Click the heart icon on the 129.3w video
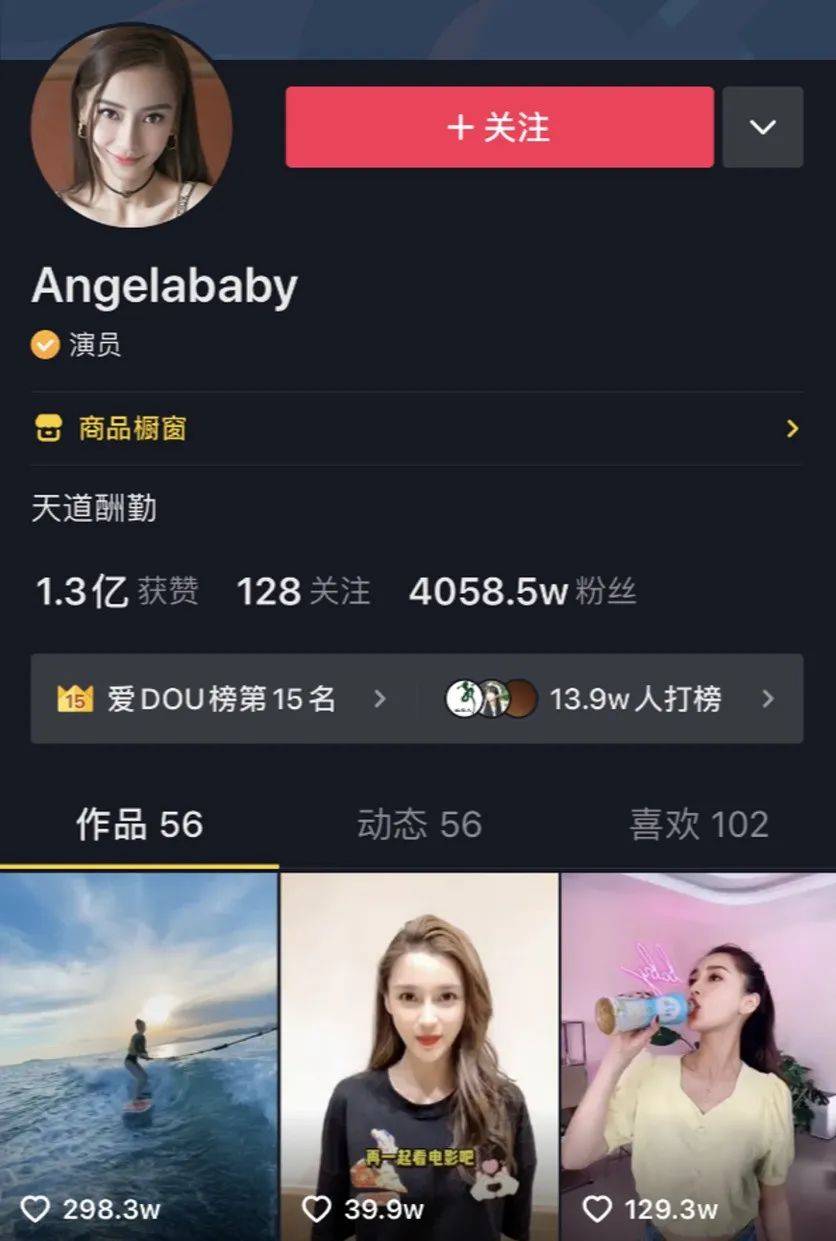This screenshot has height=1241, width=836. pos(599,1208)
